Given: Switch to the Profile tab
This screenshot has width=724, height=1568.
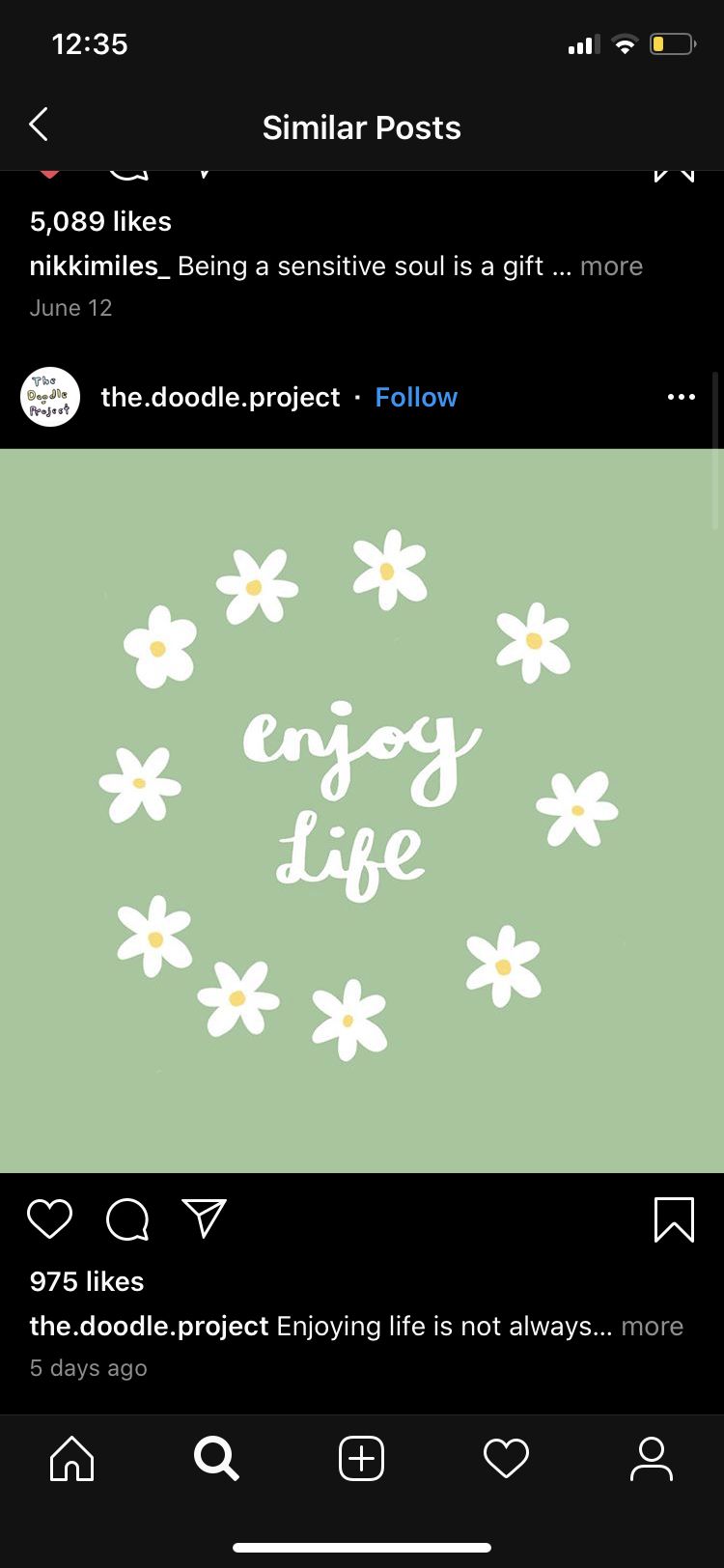Looking at the screenshot, I should (652, 1458).
